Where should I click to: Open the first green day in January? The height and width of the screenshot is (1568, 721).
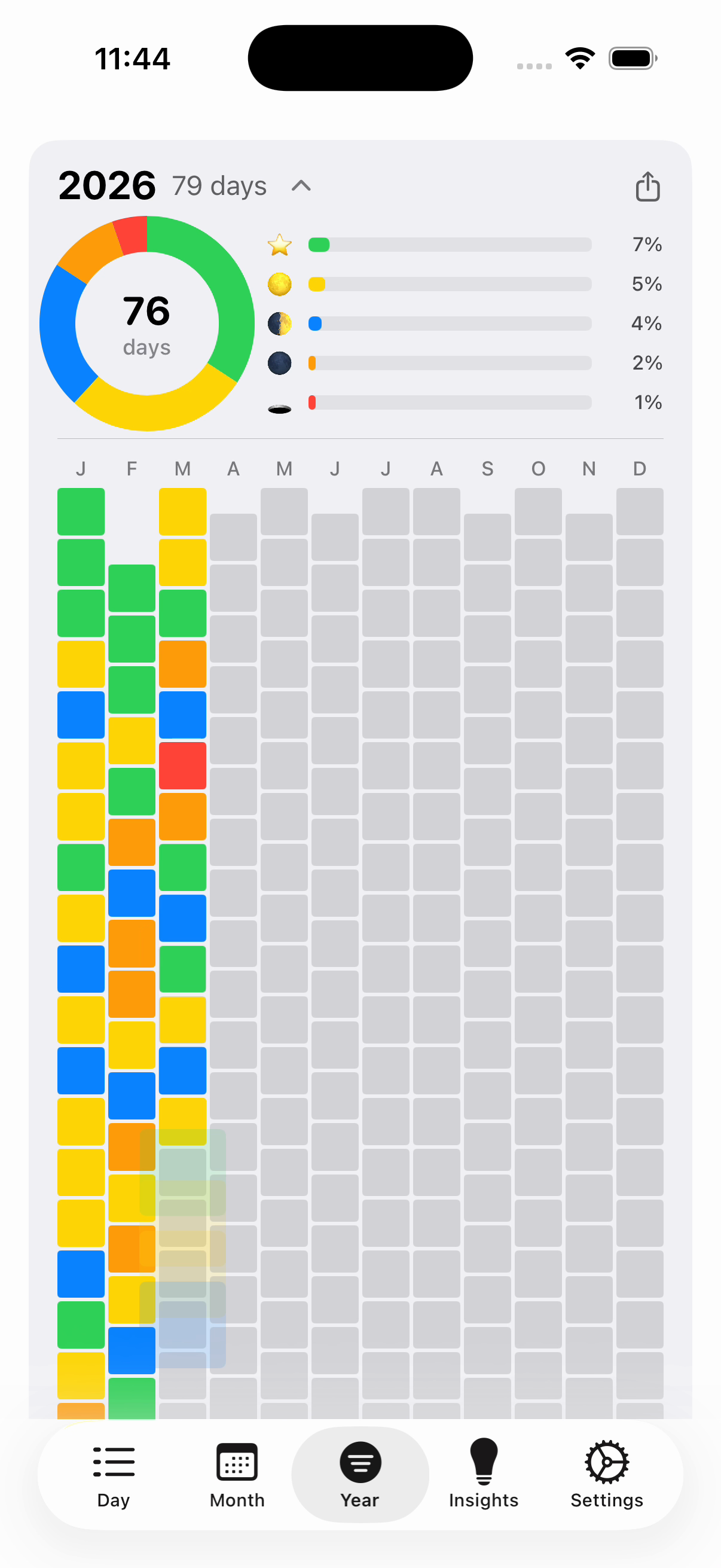(81, 511)
